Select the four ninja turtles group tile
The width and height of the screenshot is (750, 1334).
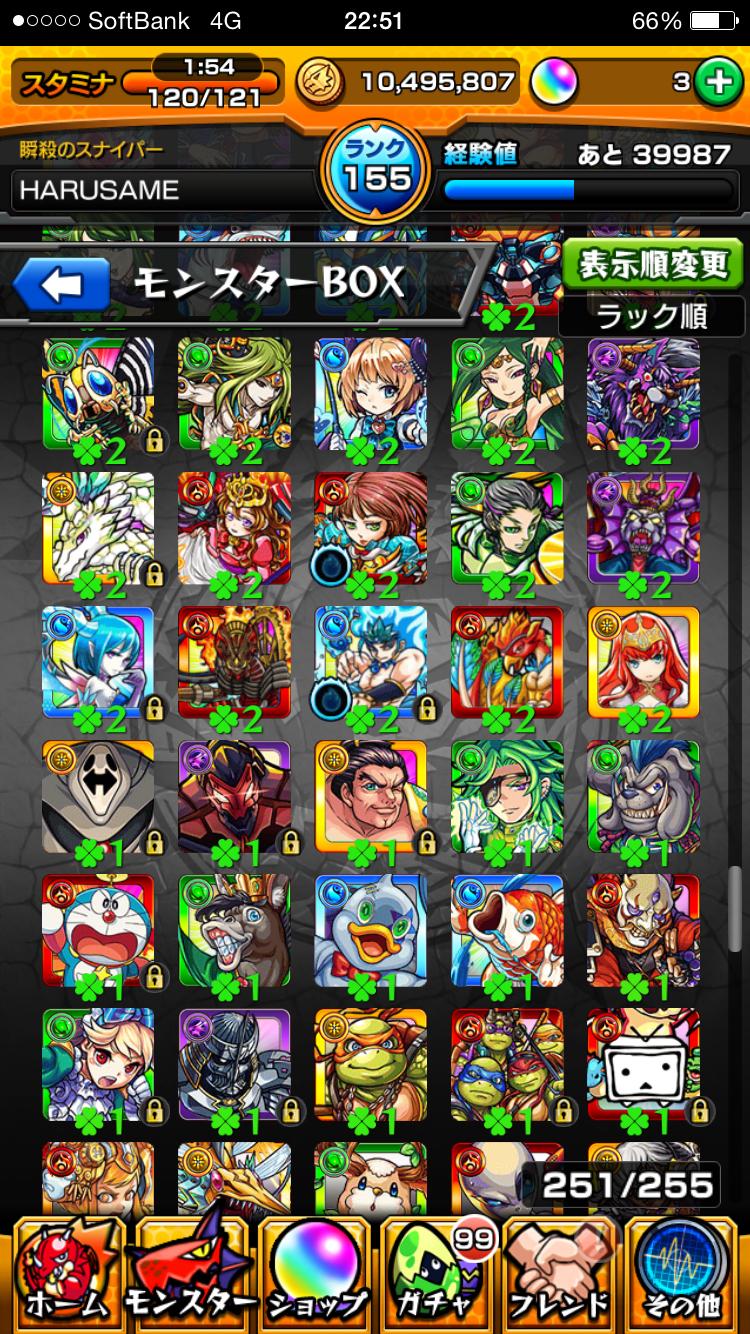(507, 1065)
